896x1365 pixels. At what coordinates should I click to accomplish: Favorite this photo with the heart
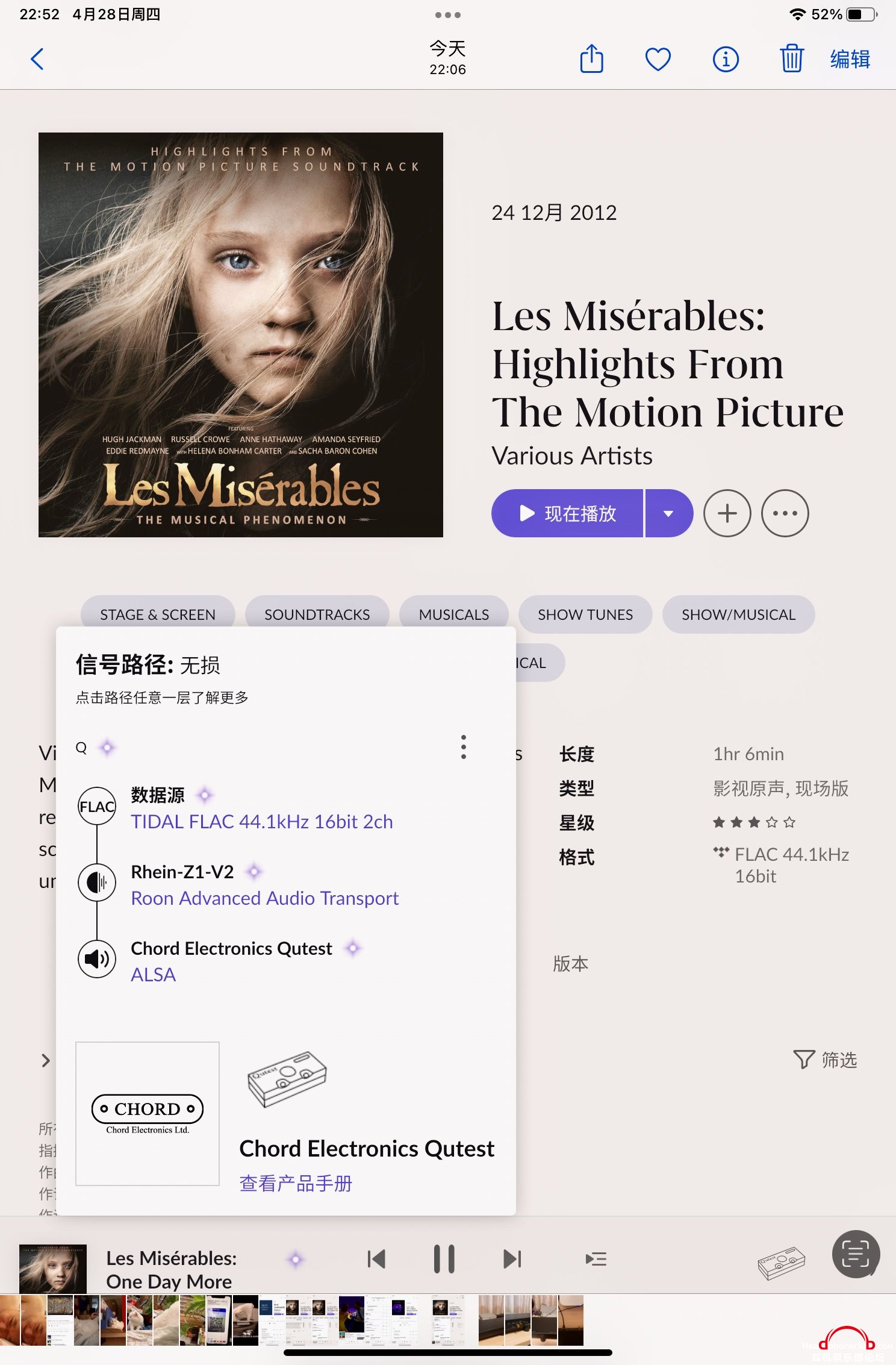[x=658, y=59]
